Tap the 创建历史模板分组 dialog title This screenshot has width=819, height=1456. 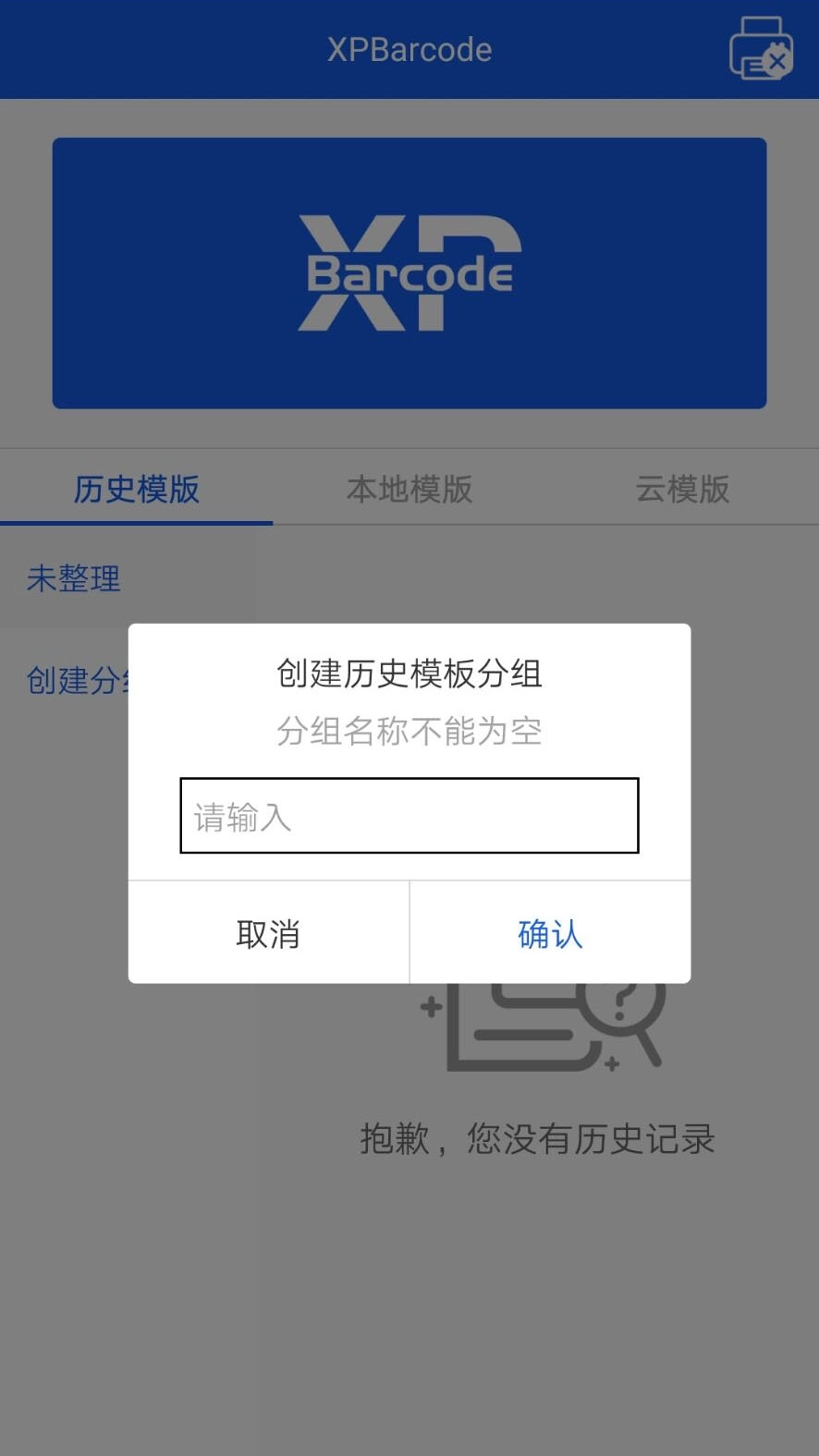[x=409, y=673]
